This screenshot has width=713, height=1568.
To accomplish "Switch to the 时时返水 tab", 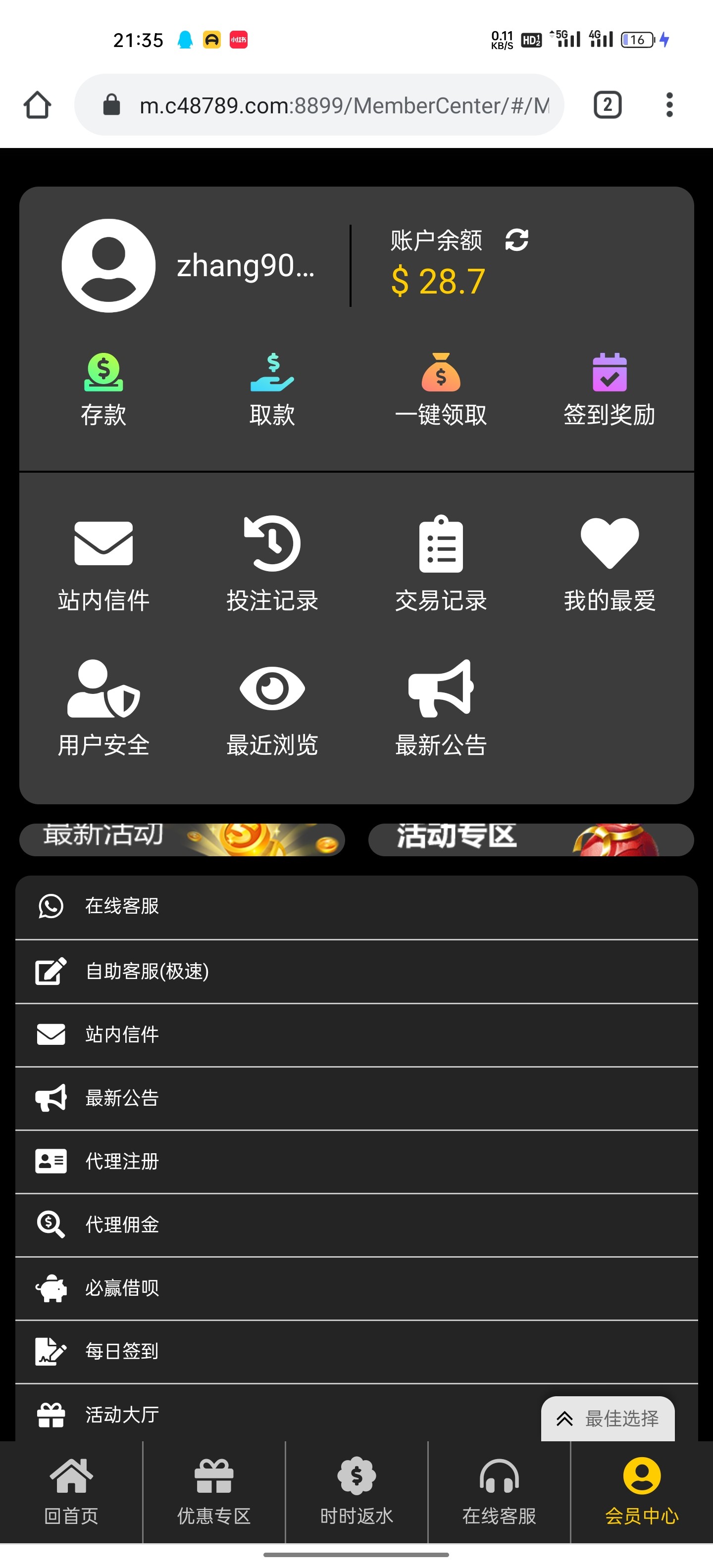I will click(x=356, y=1491).
